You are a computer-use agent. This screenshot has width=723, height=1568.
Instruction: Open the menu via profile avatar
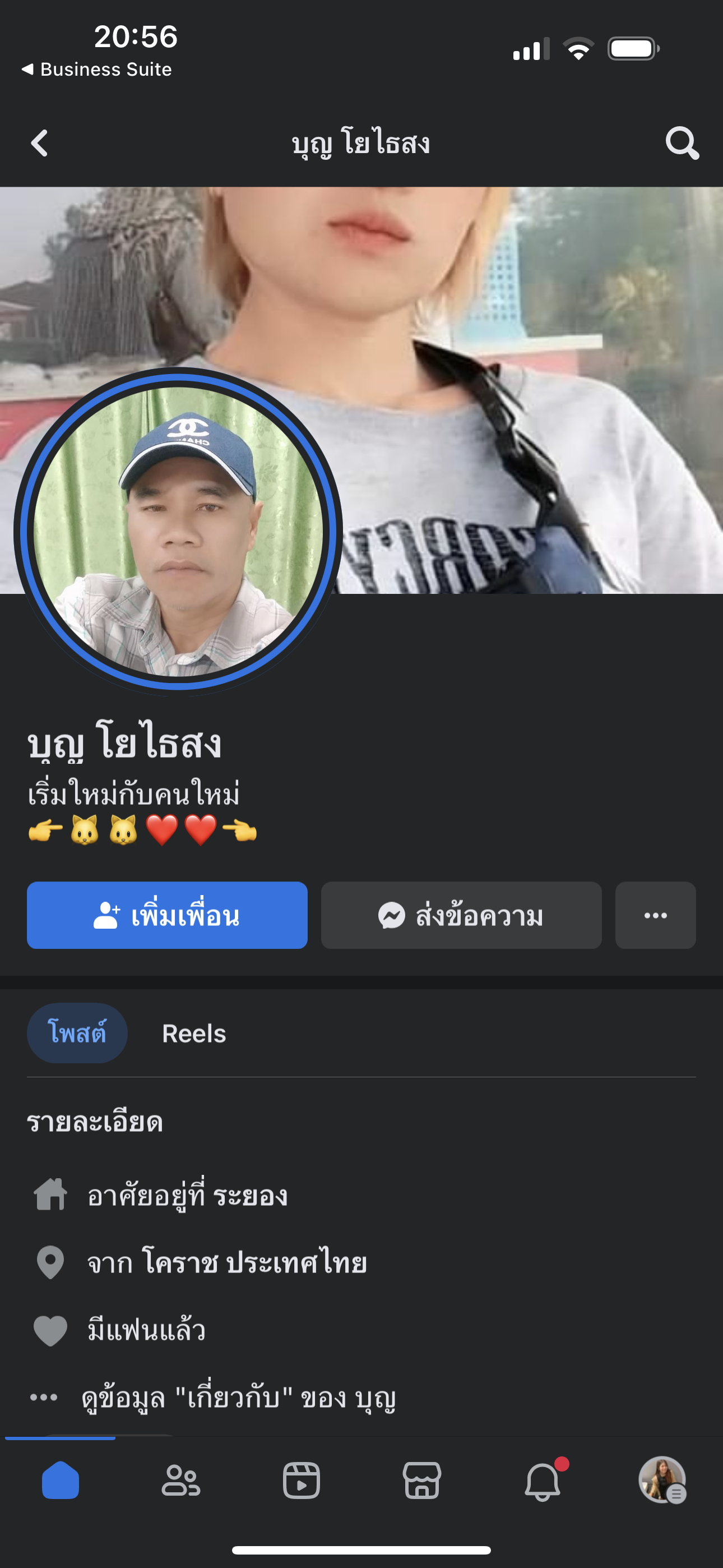coord(662,1481)
